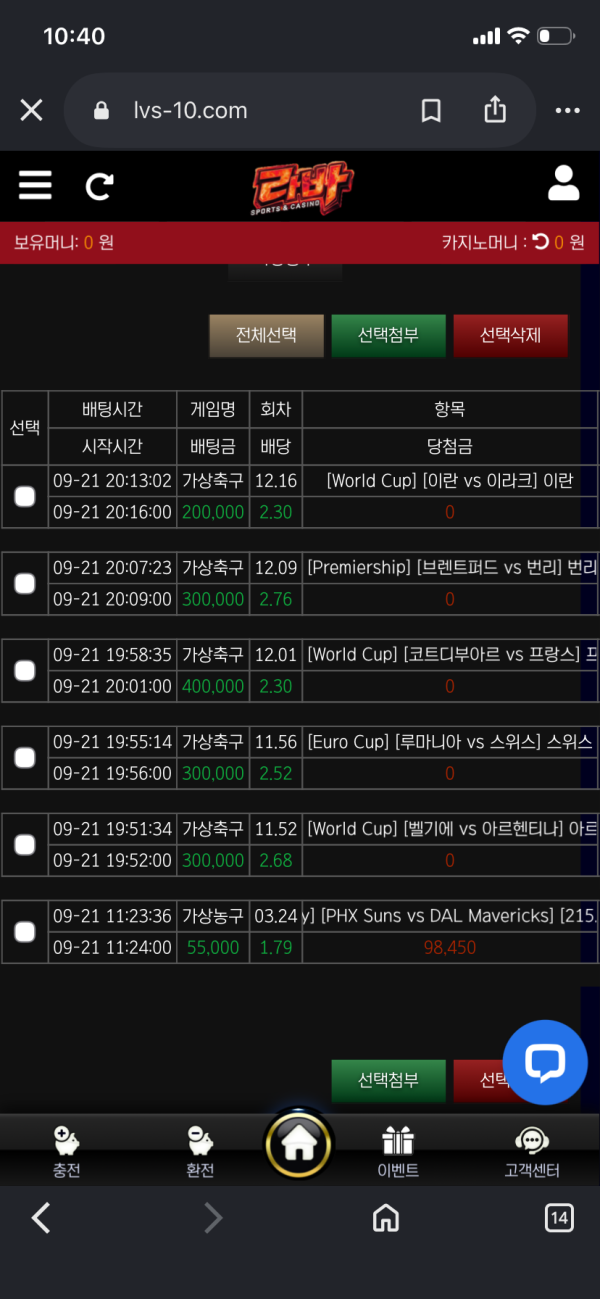Tap the top 선택첨부 button
The width and height of the screenshot is (600, 1299).
click(x=388, y=336)
